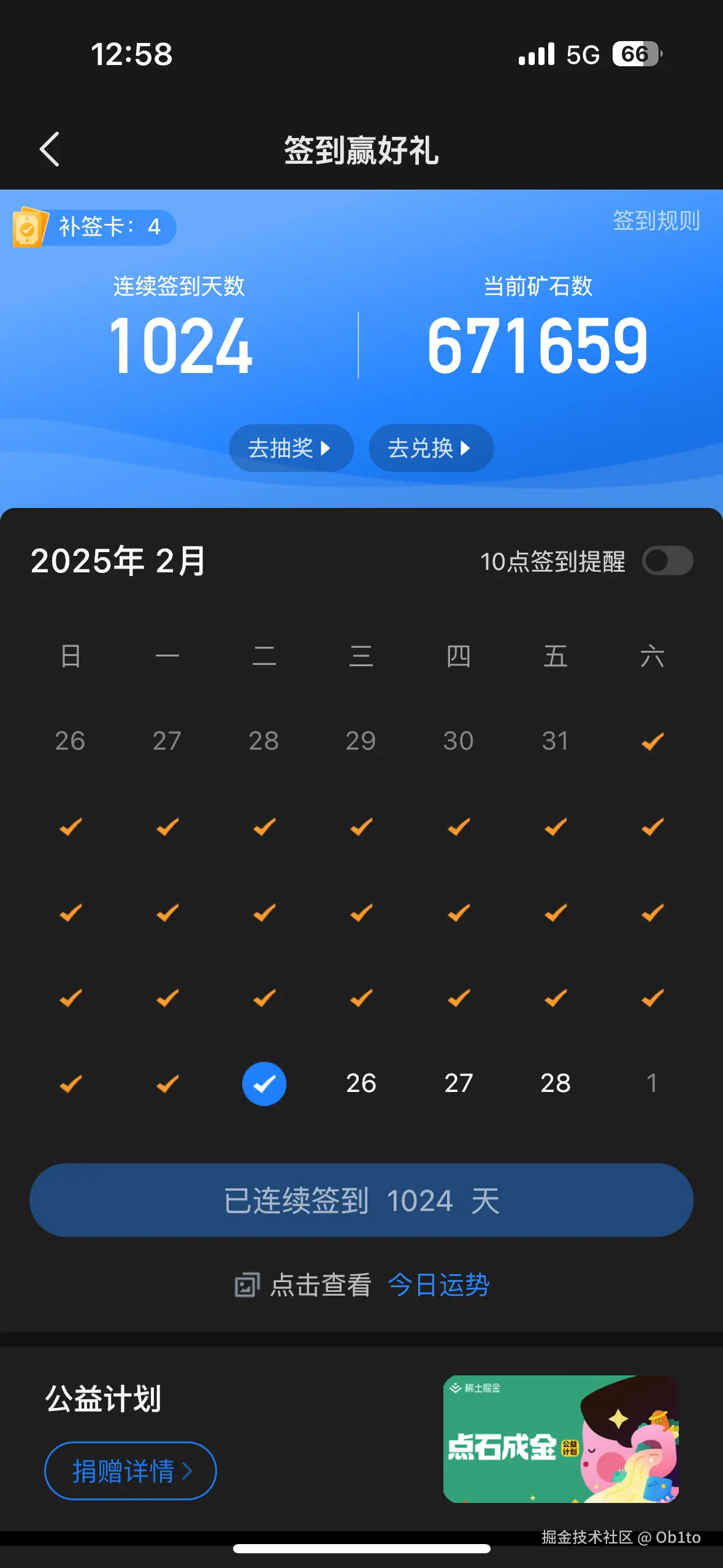Tap the checkmark on January 31

[651, 741]
